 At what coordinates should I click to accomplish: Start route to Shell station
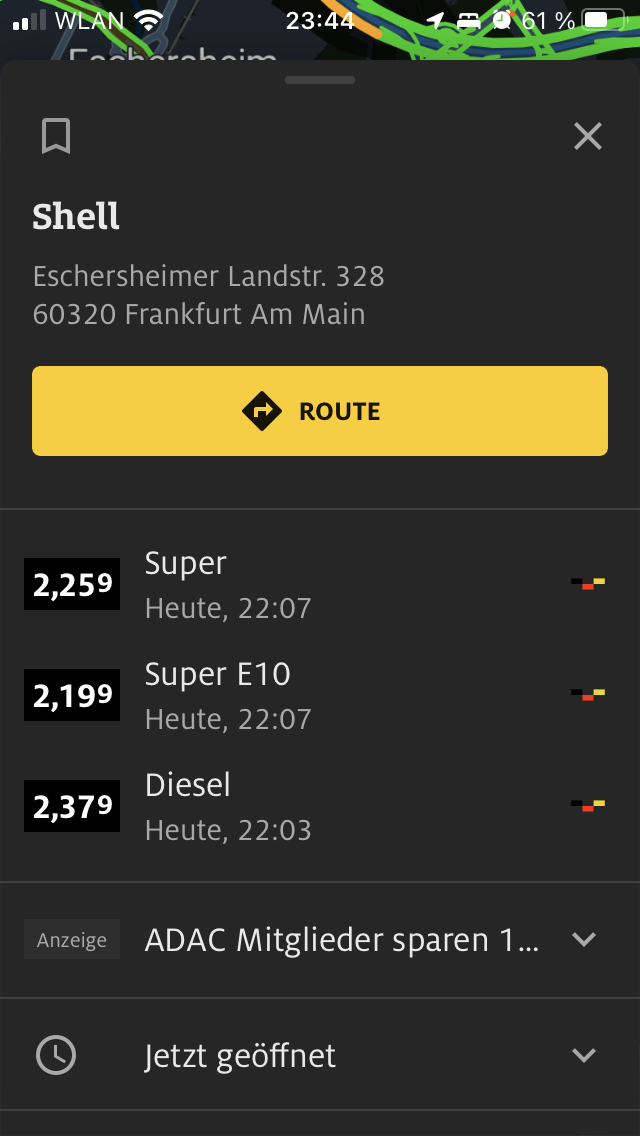[x=320, y=411]
